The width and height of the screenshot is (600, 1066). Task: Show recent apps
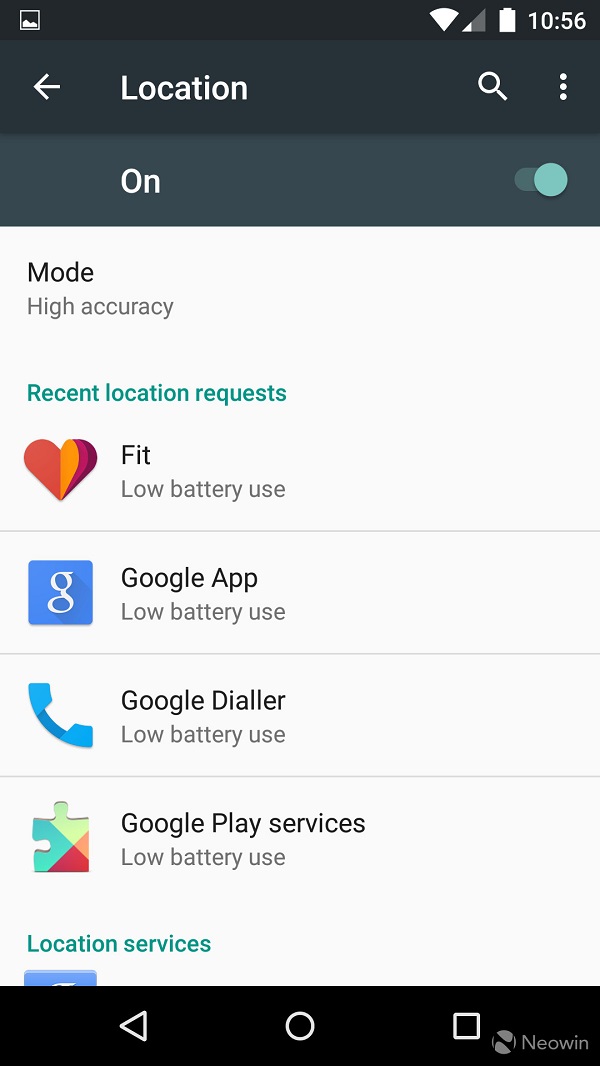[466, 1025]
